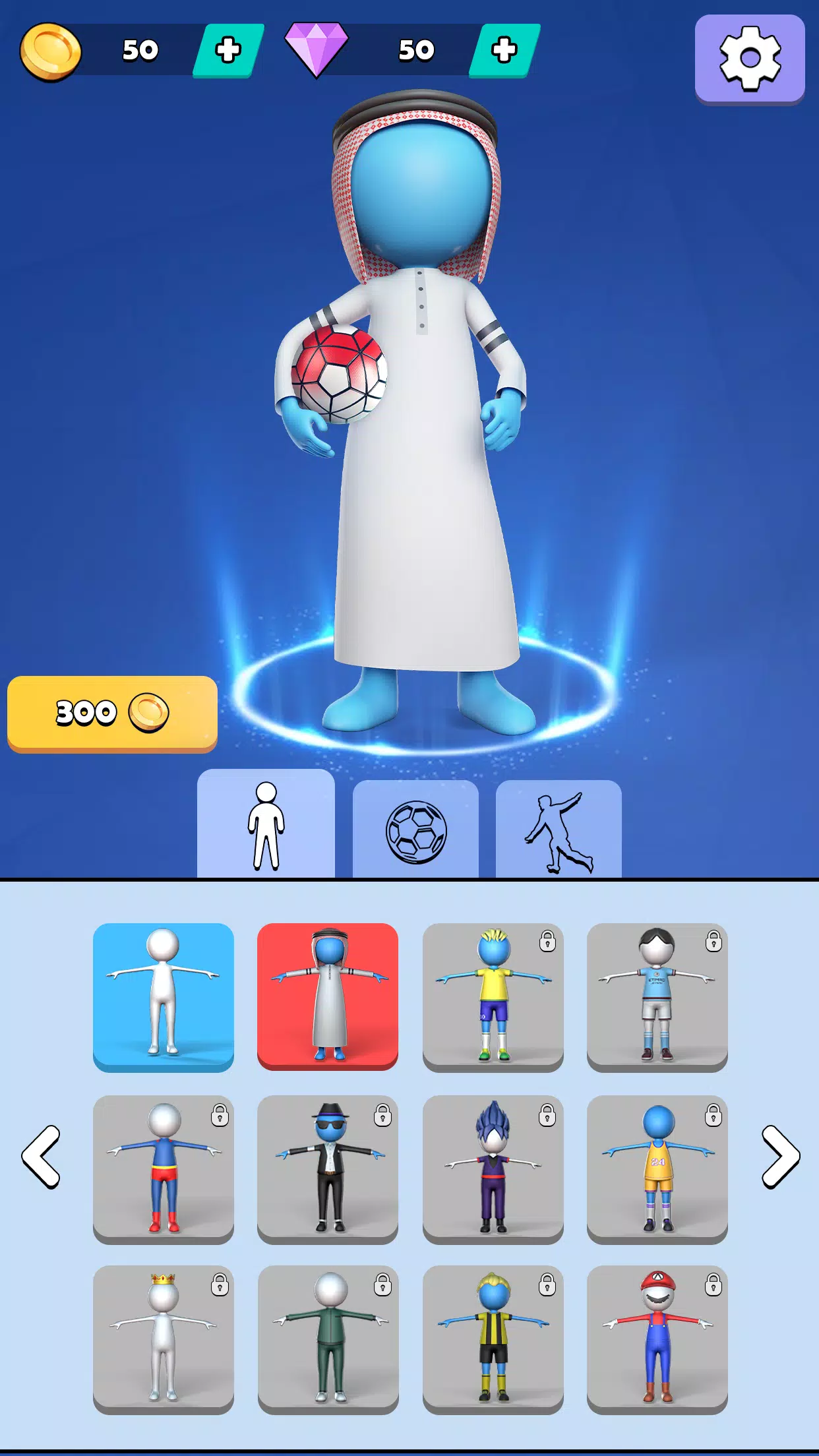Pick the locked superhero costume skin
Screen dimensions: 819x1456
coord(164,1169)
